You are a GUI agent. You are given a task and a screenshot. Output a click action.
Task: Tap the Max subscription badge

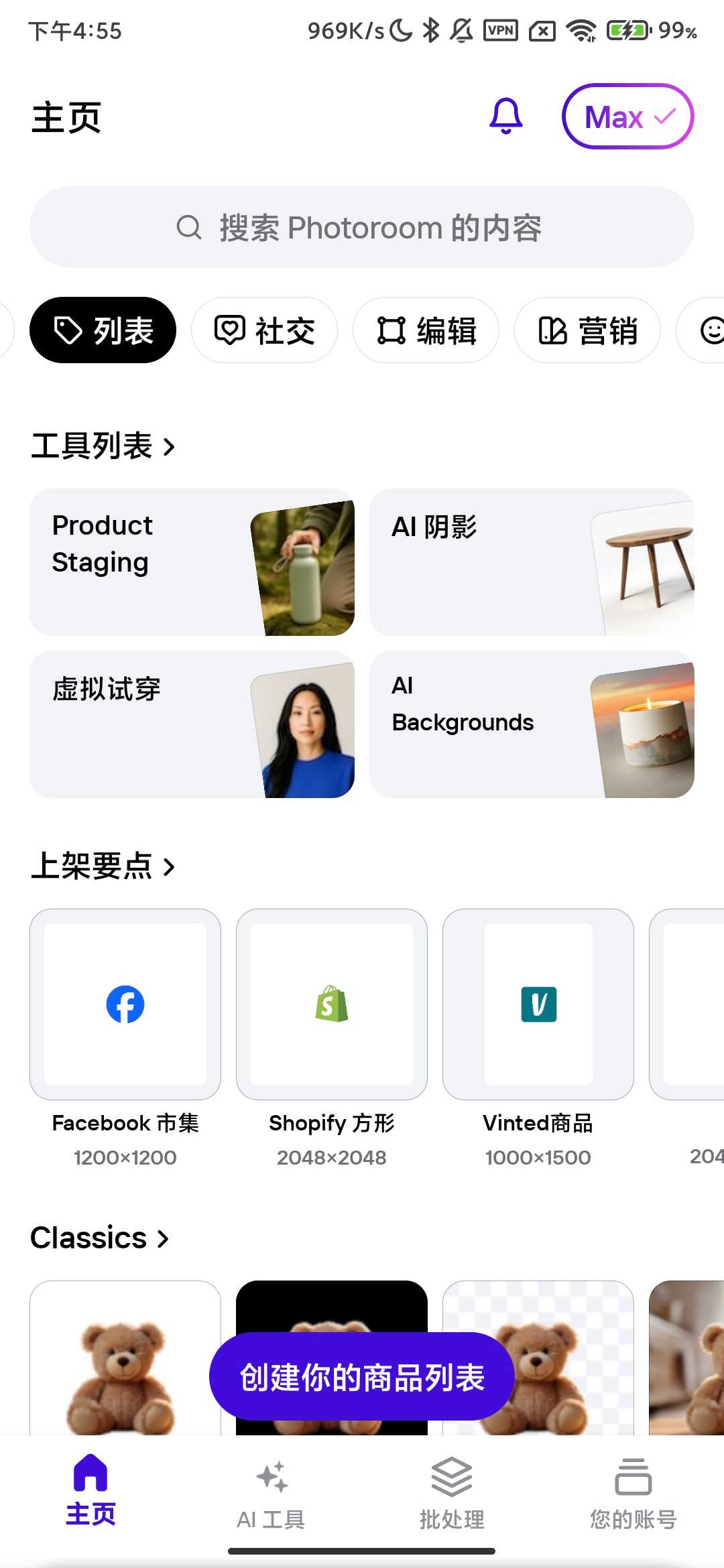tap(627, 117)
